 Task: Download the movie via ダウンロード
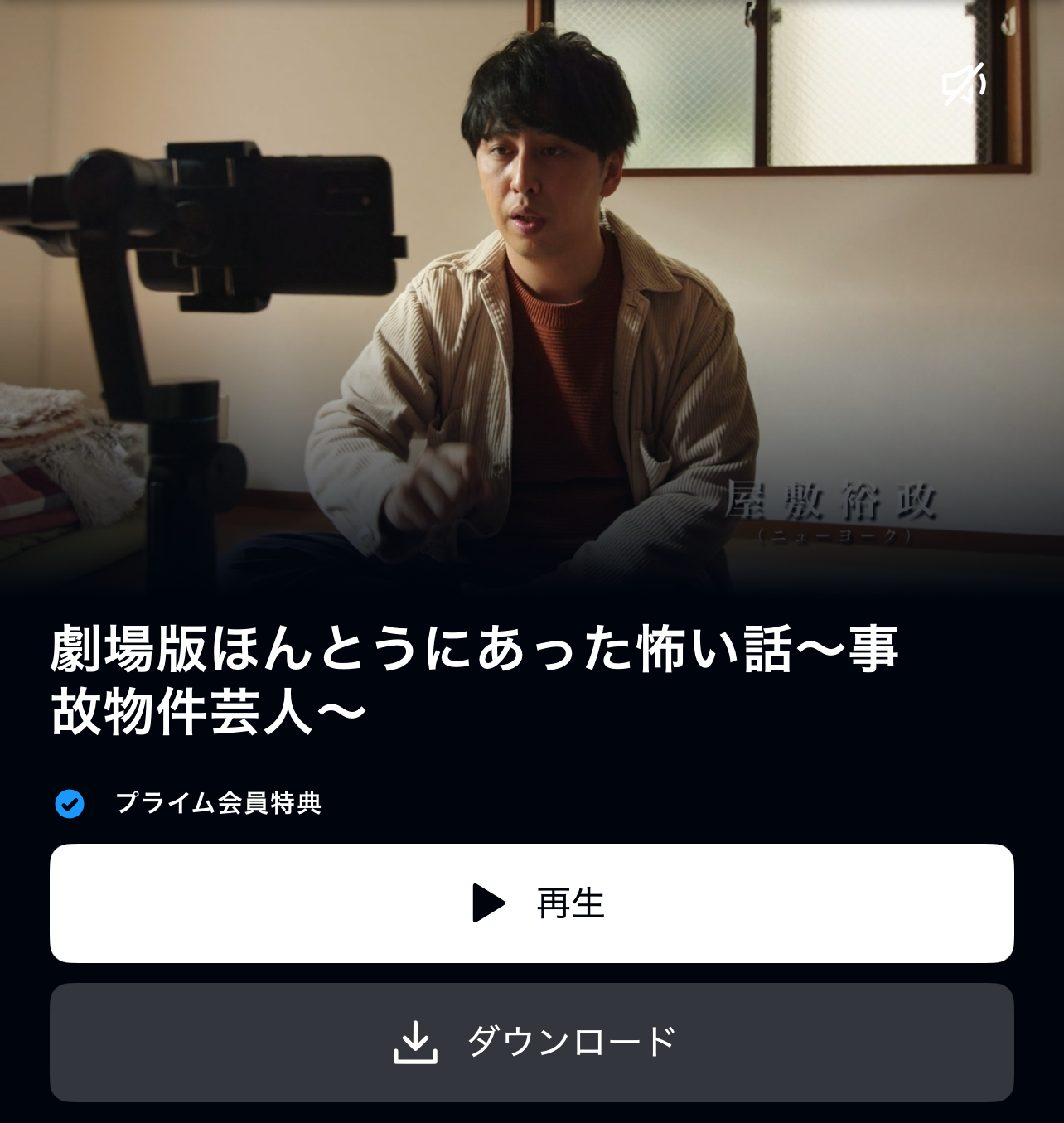(532, 1042)
